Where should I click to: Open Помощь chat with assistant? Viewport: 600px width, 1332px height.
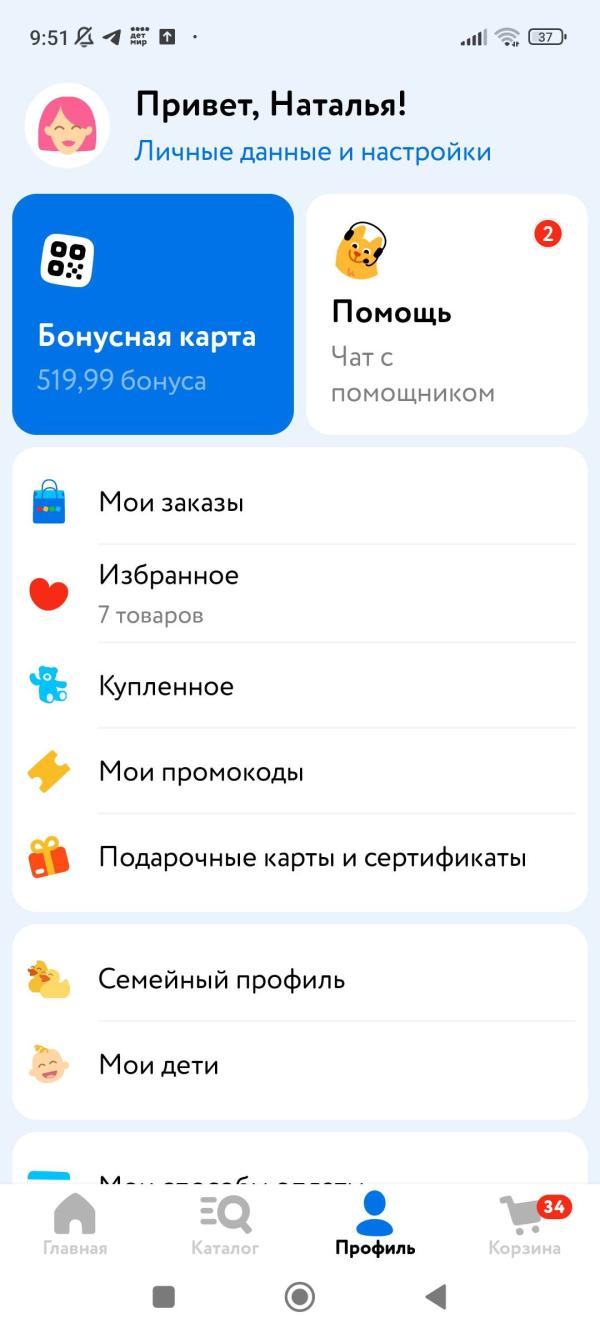(x=446, y=314)
